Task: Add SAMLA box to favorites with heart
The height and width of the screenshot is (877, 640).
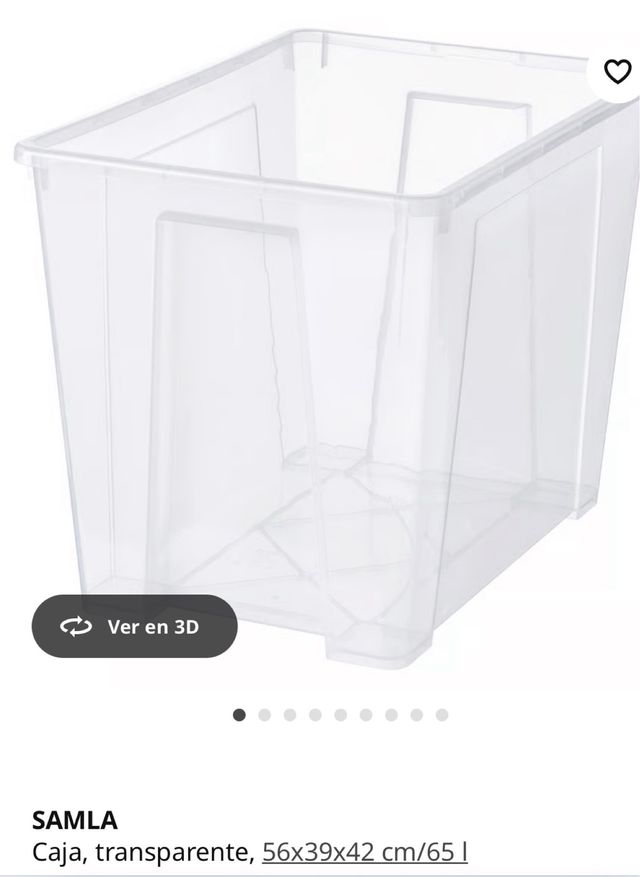Action: coord(617,72)
